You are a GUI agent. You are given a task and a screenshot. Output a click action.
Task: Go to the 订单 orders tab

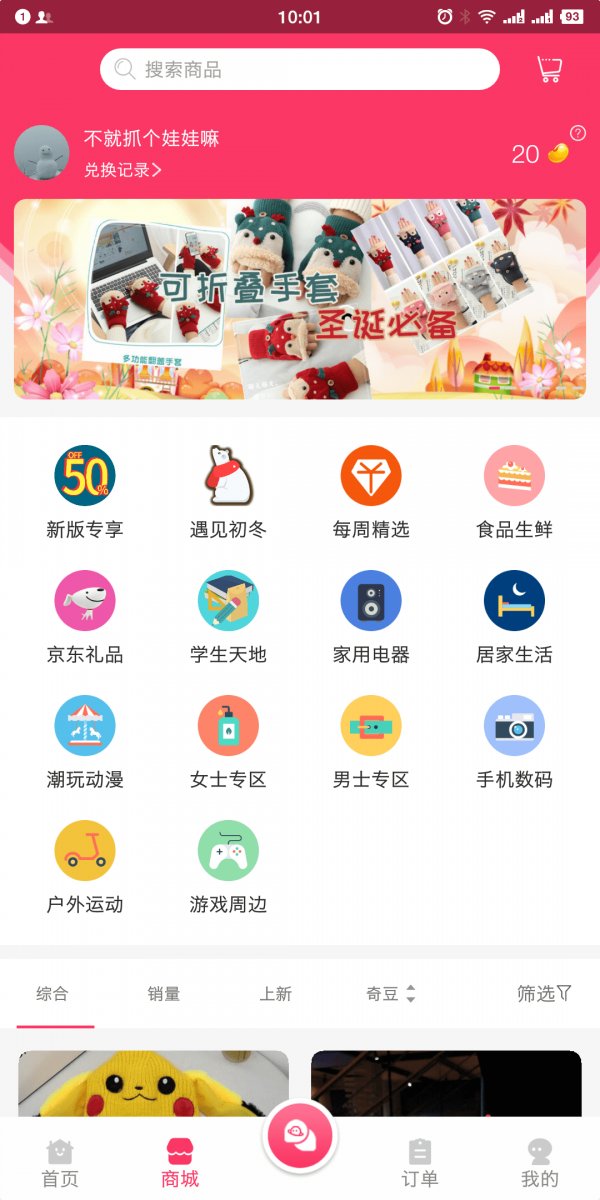(x=420, y=1165)
